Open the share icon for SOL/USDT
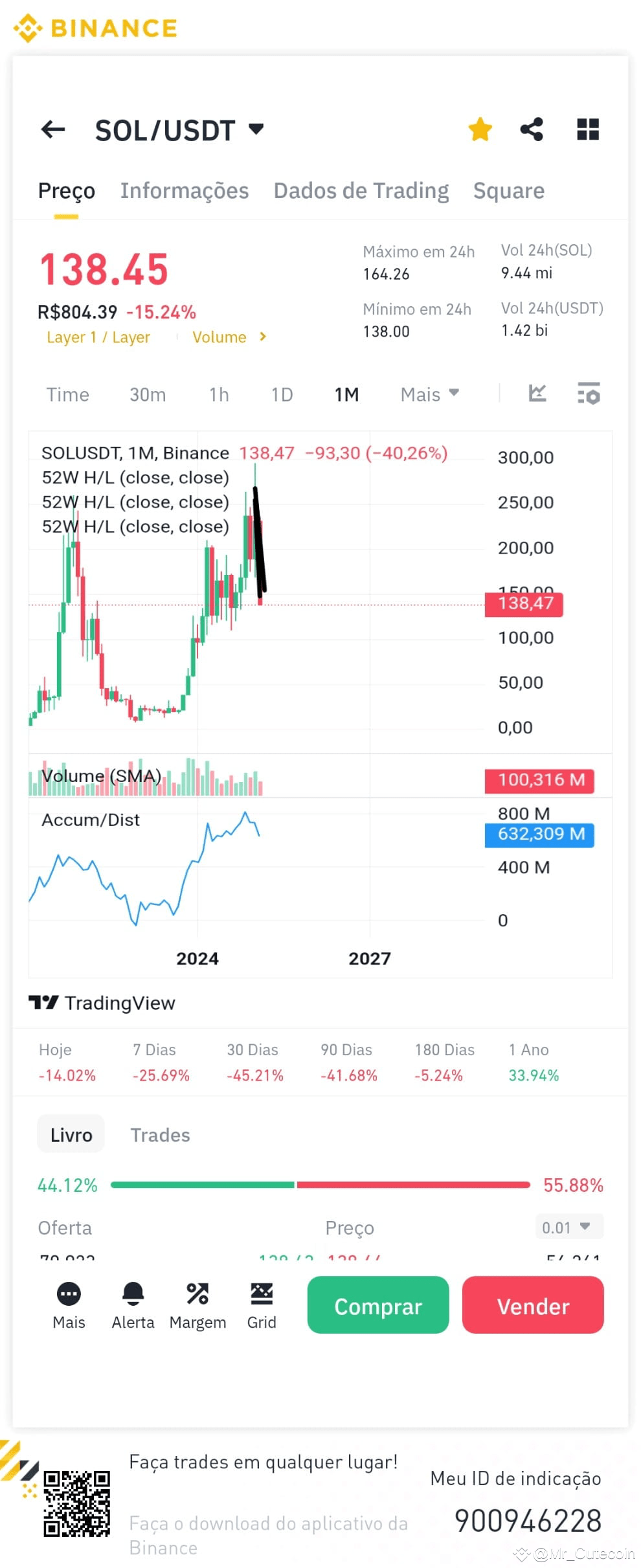This screenshot has height=1568, width=641. pyautogui.click(x=532, y=129)
